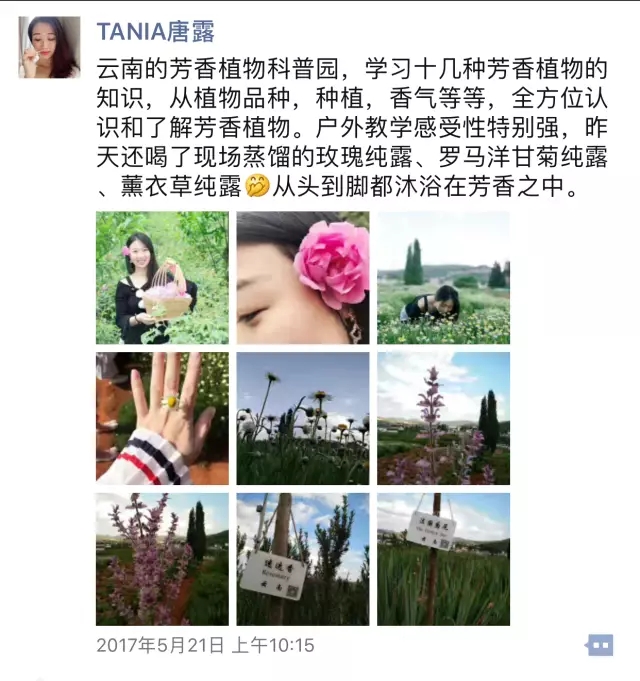Open the purple flower spike with cypress photo
This screenshot has height=681, width=640.
coord(443,418)
